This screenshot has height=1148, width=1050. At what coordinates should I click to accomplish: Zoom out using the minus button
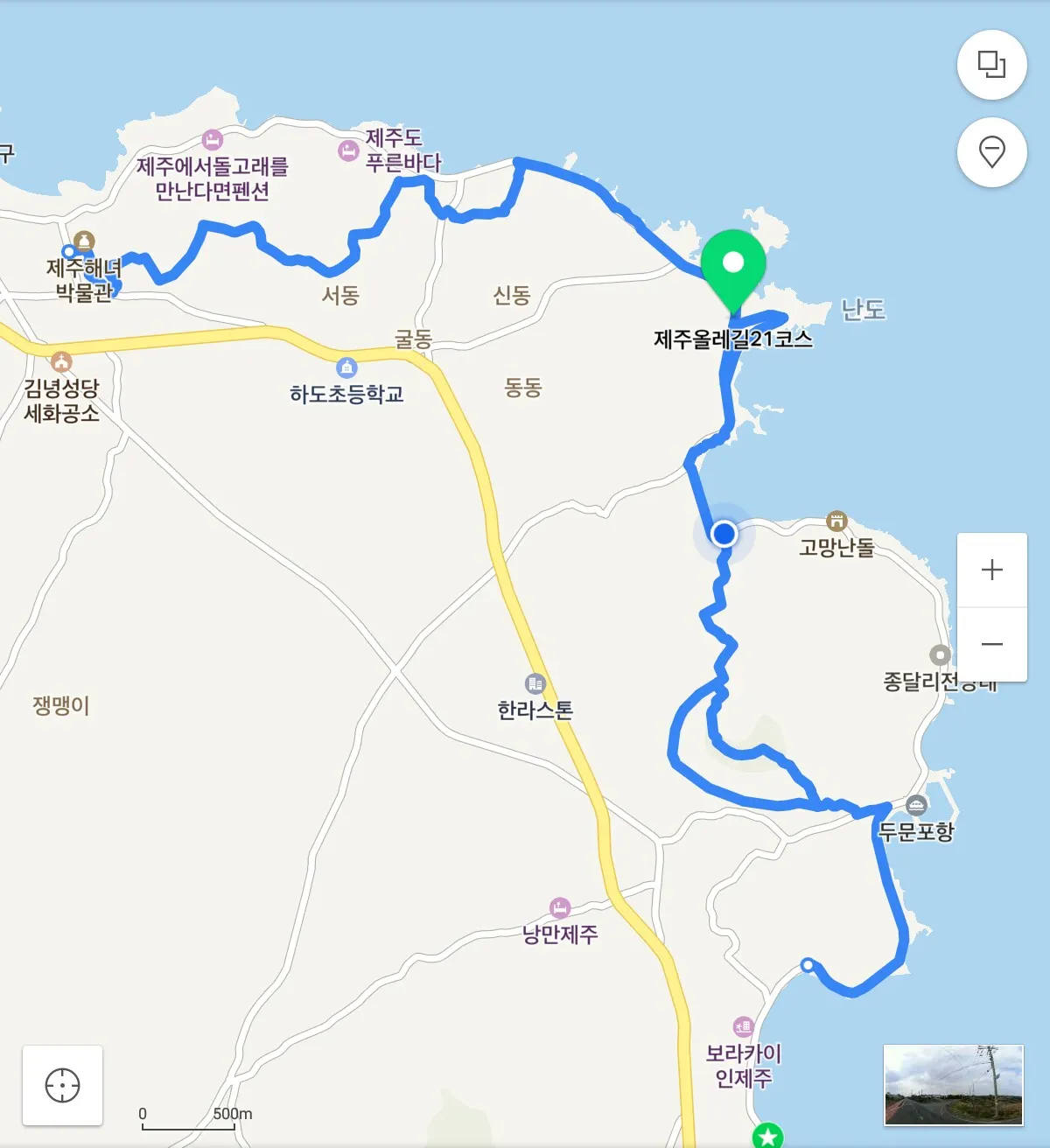click(991, 645)
